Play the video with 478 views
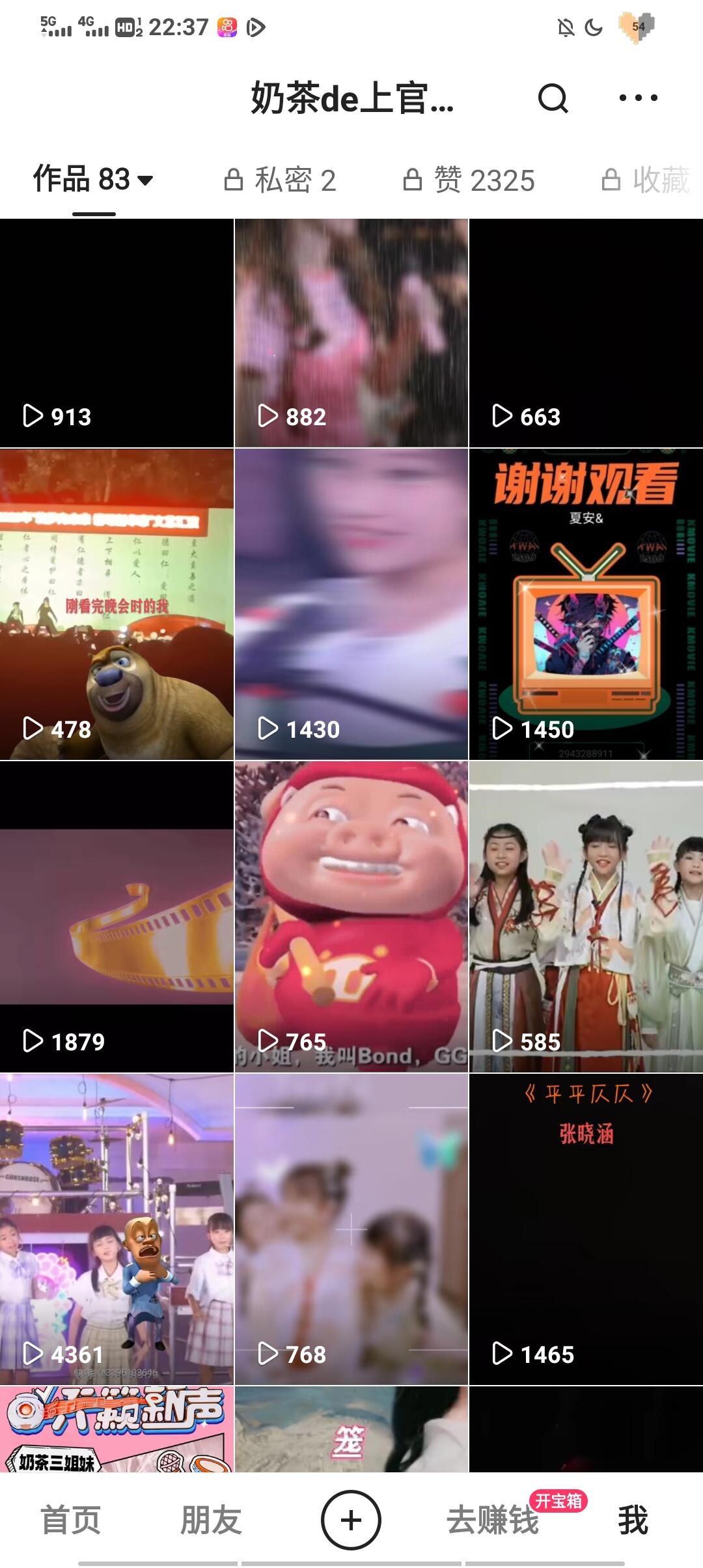This screenshot has height=1568, width=703. (x=117, y=604)
